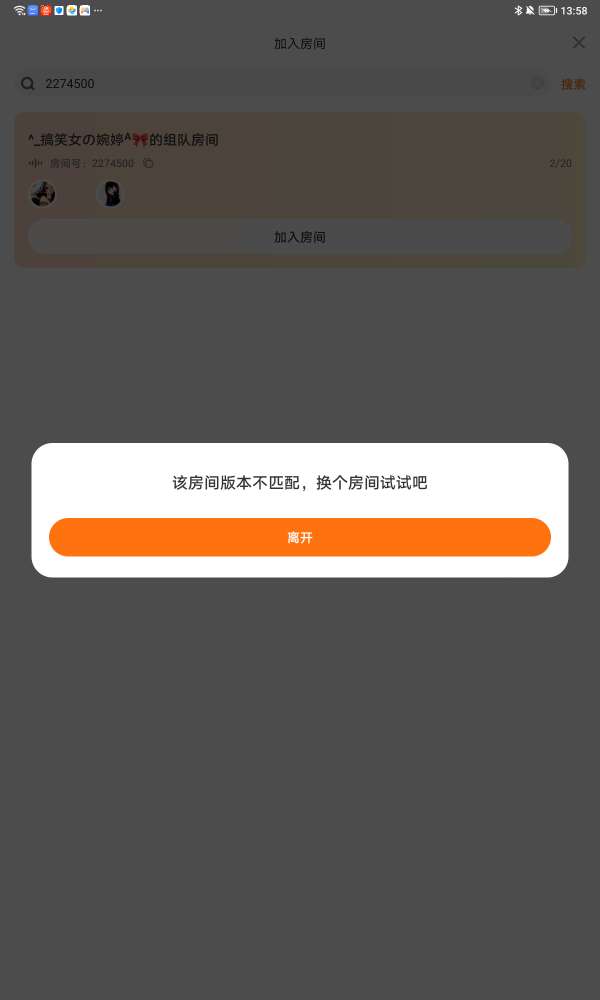Image resolution: width=600 pixels, height=1000 pixels.
Task: Tap the 搜索 search button
Action: [573, 84]
